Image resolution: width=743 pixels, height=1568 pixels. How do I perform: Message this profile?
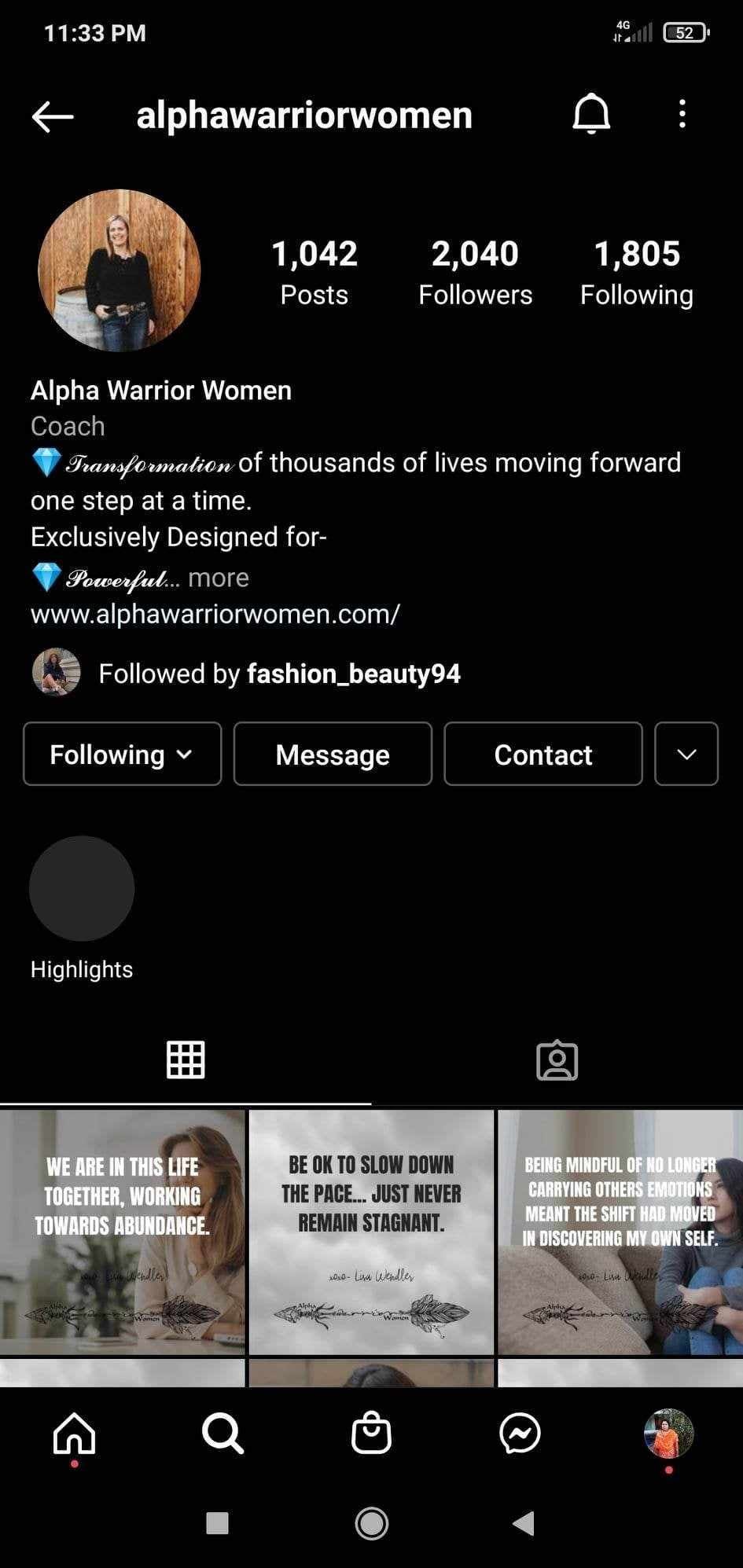[x=333, y=755]
